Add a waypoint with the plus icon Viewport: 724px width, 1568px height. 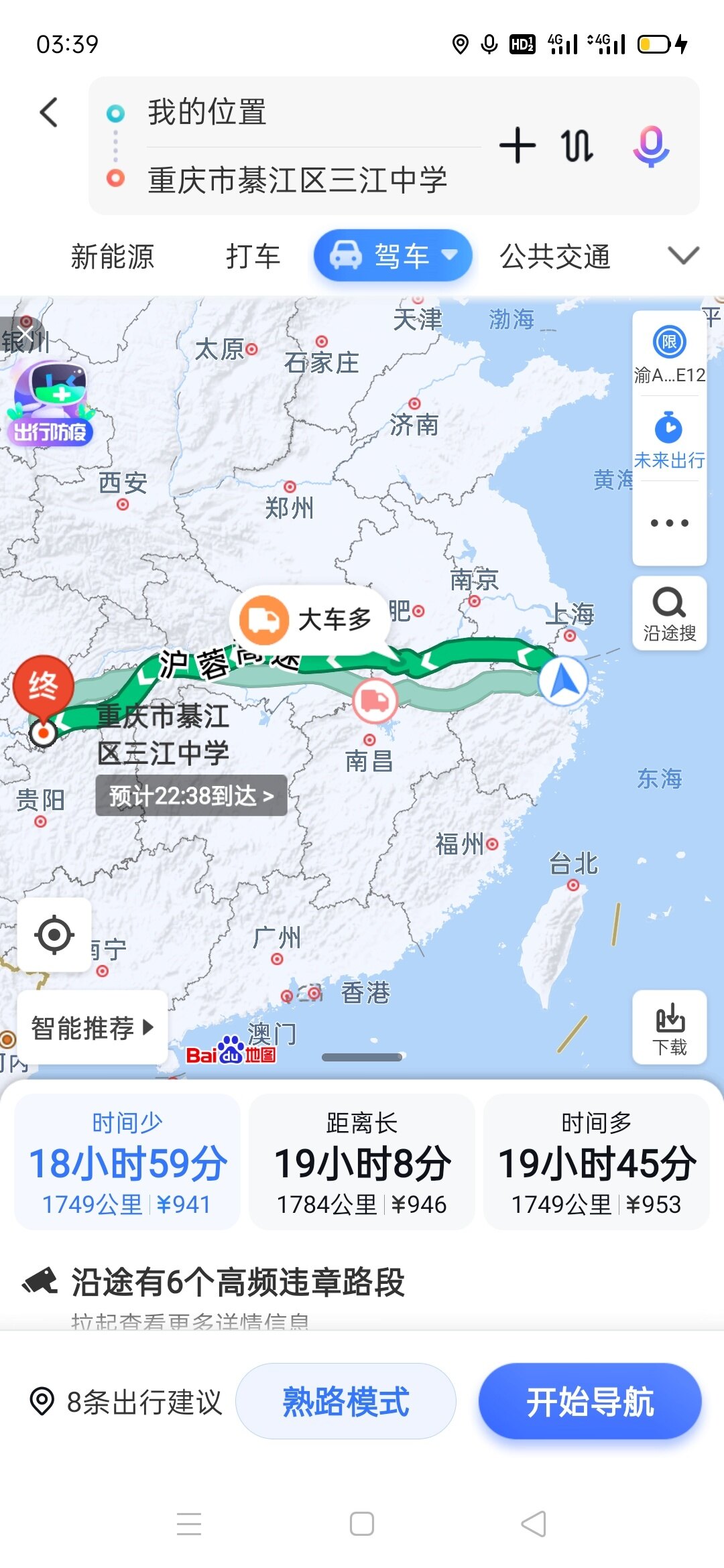[518, 145]
